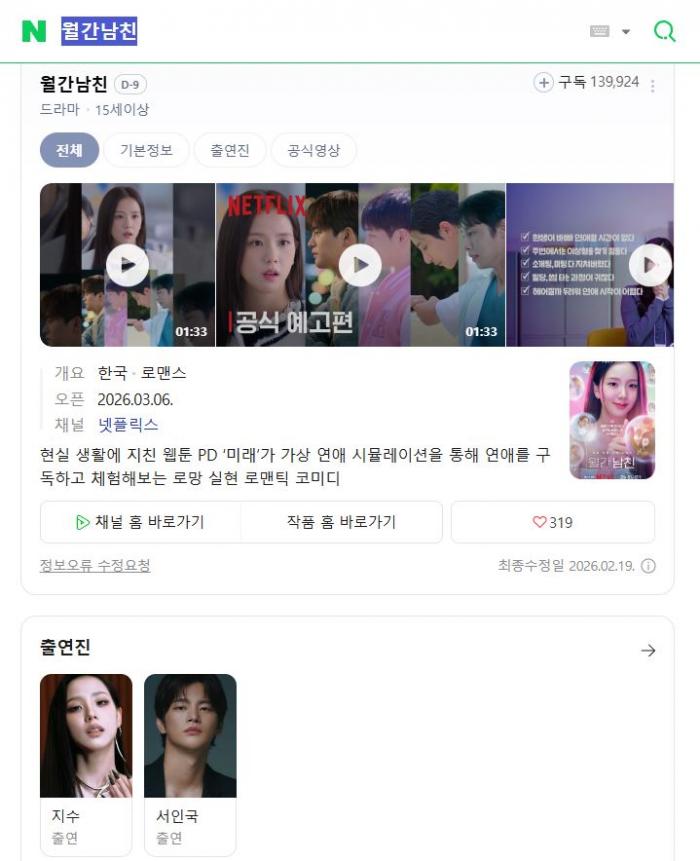Tap the green search magnifier icon
The height and width of the screenshot is (861, 700).
coord(664,31)
